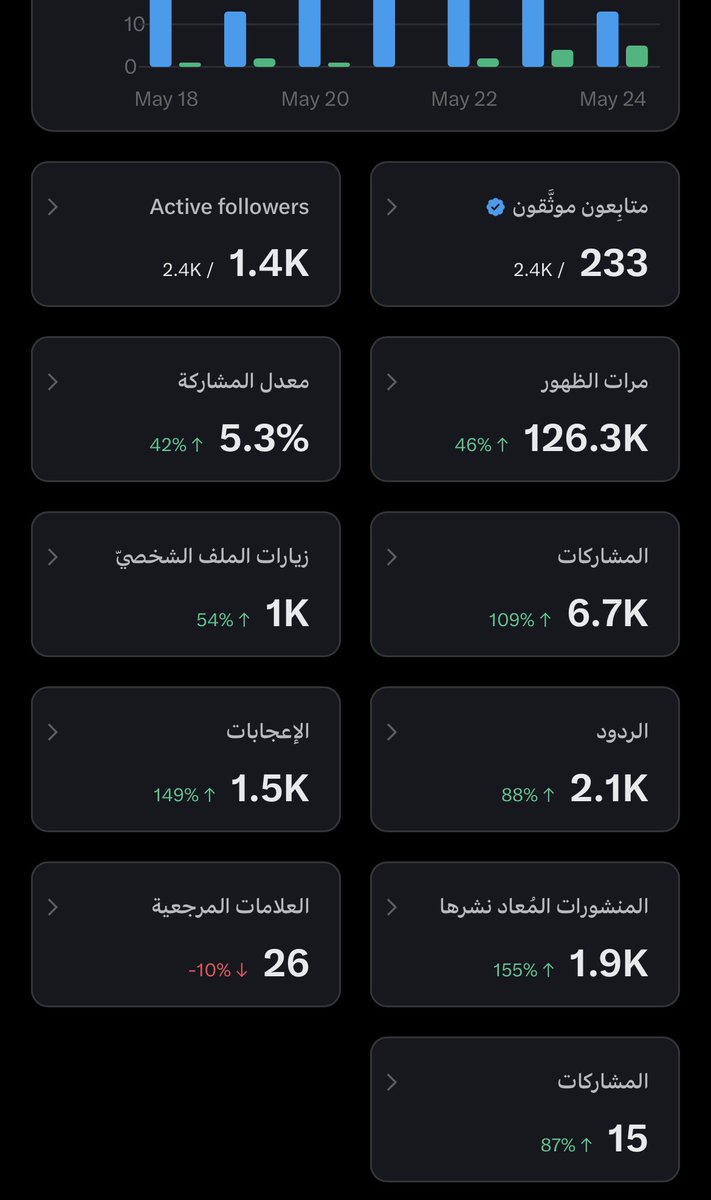Open the المشاركات card showing 6.7K
Image resolution: width=711 pixels, height=1200 pixels.
coord(525,584)
